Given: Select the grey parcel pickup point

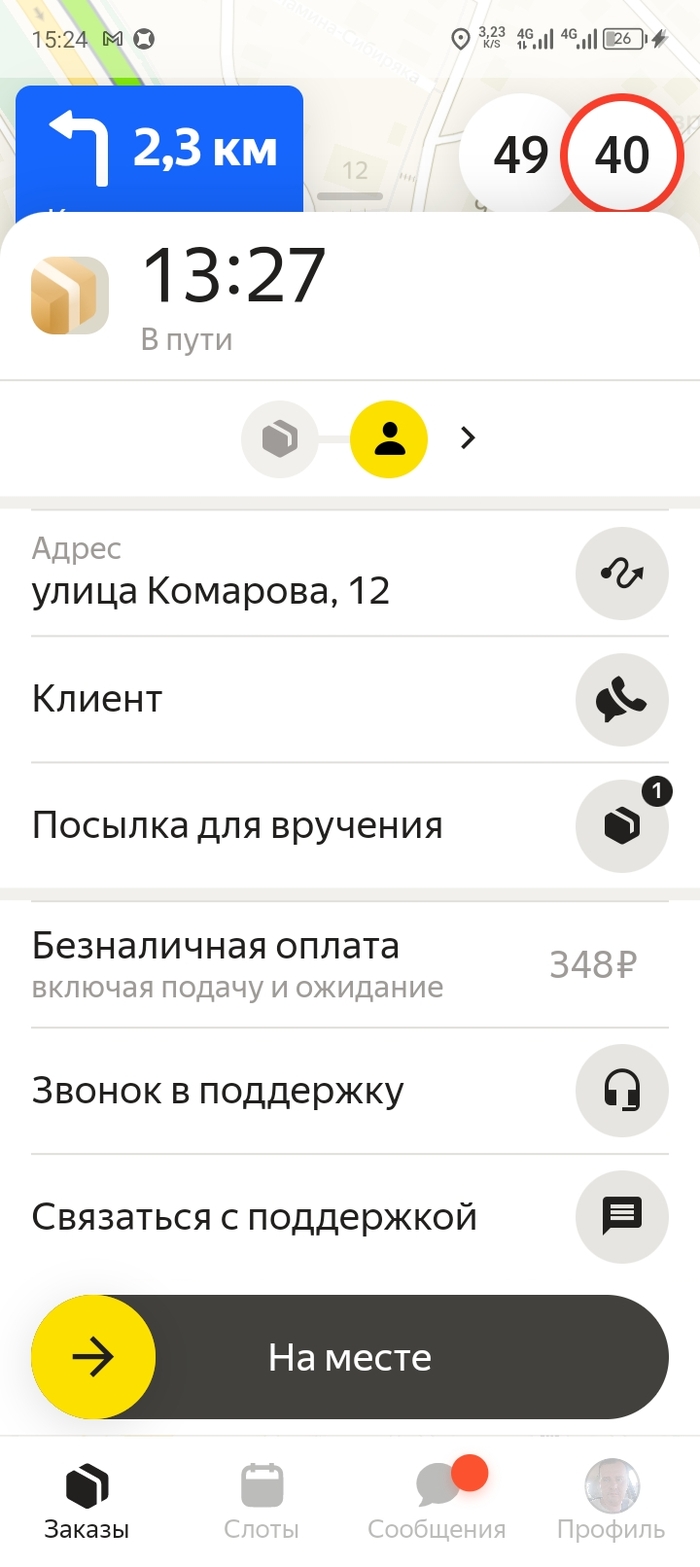Looking at the screenshot, I should click(279, 438).
